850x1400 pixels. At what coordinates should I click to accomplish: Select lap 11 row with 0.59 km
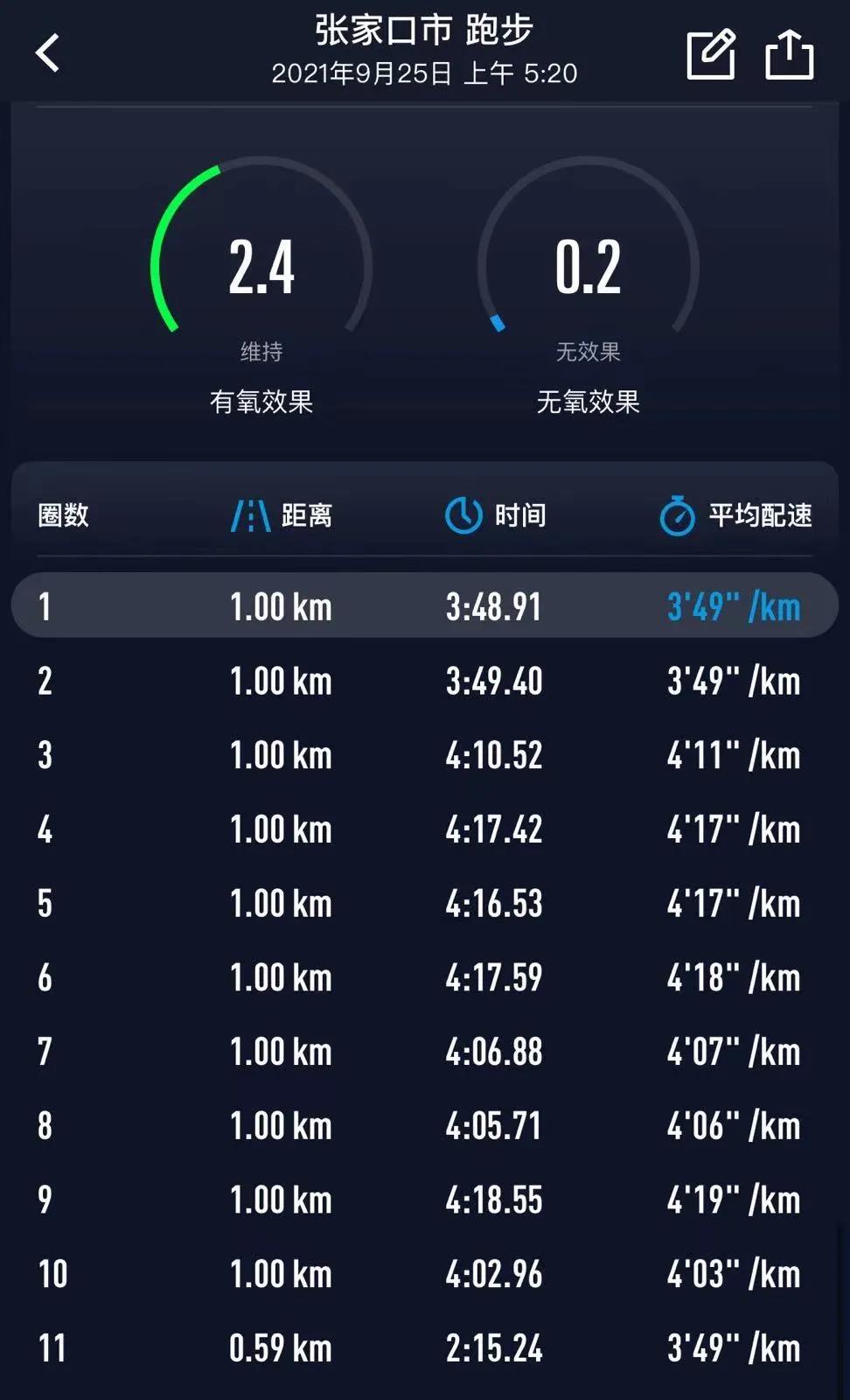point(425,1347)
